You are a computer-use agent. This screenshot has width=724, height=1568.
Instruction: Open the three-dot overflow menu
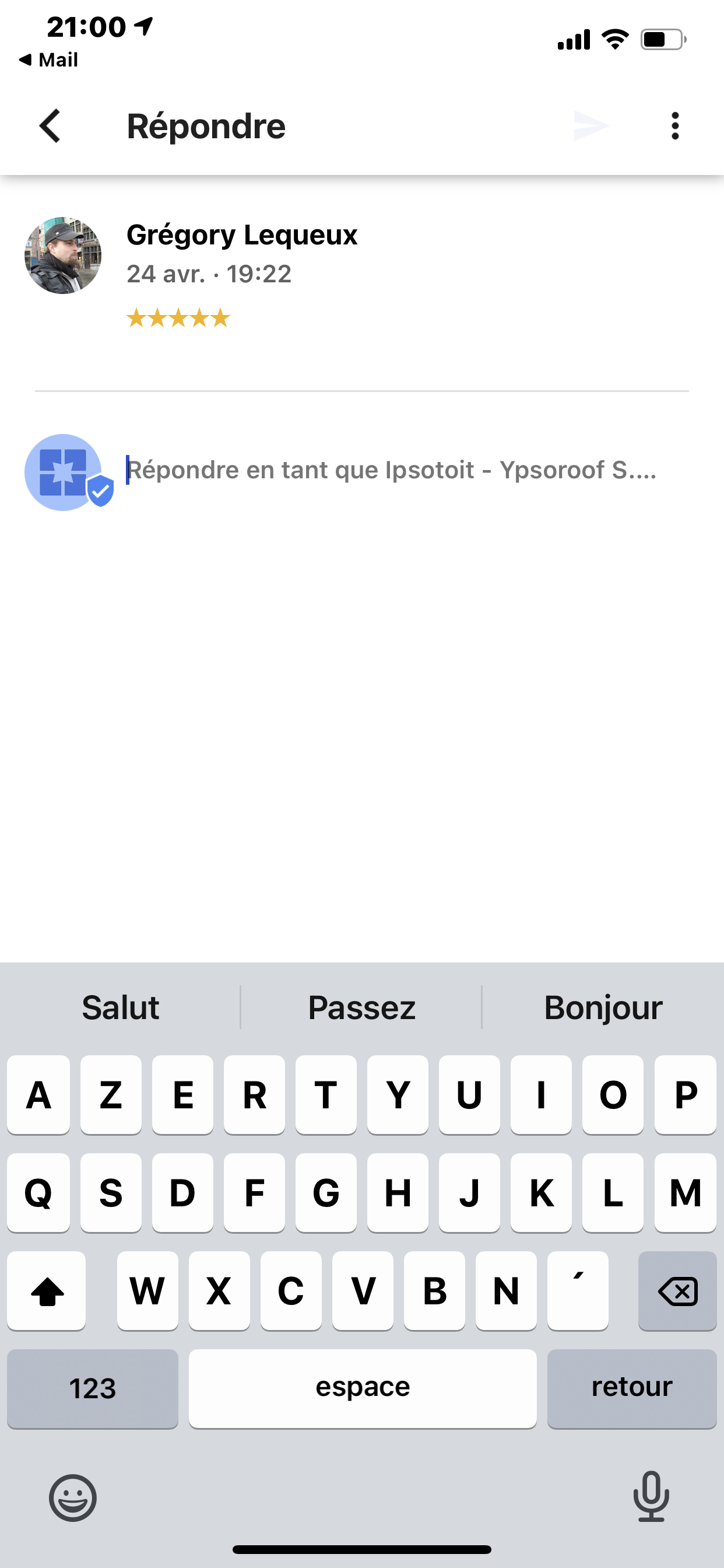point(674,126)
